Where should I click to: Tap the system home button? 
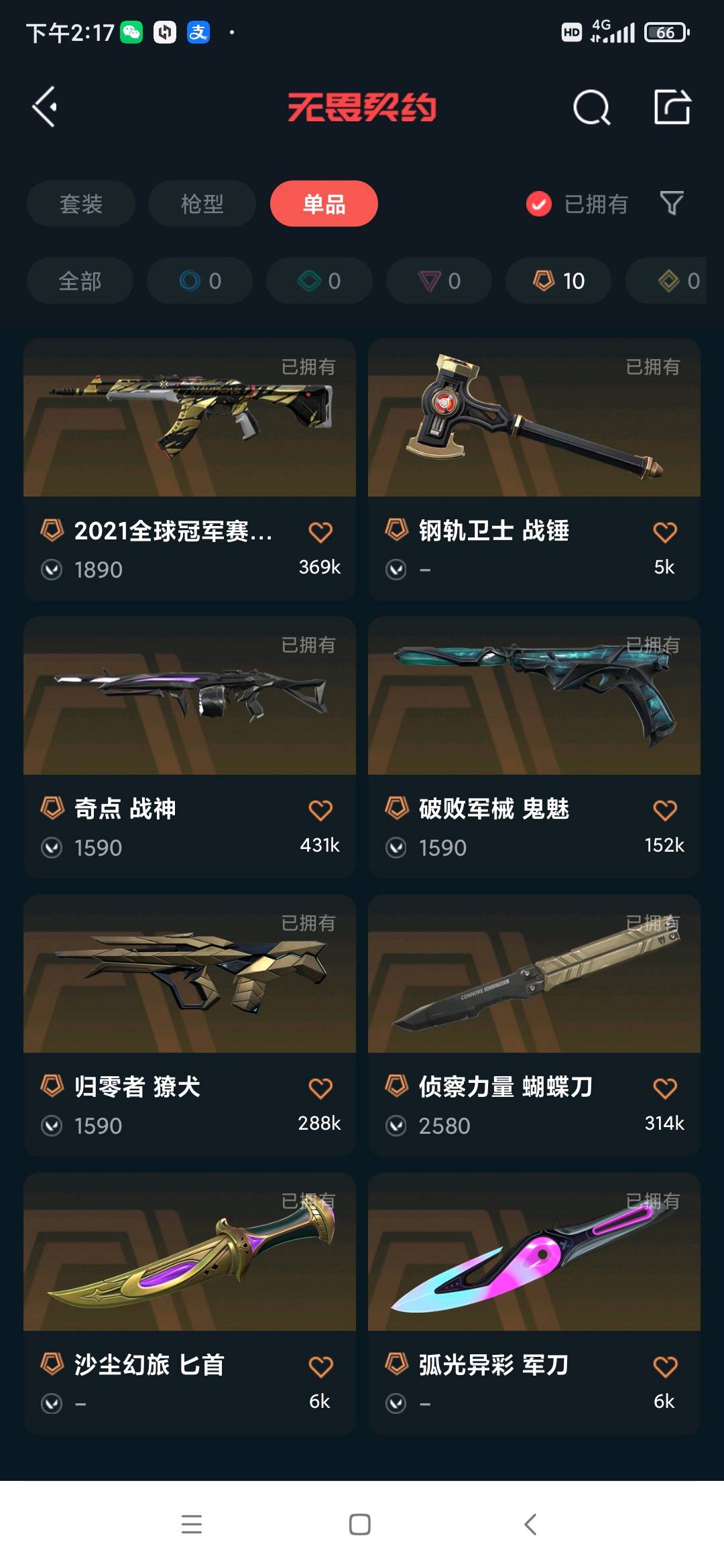pyautogui.click(x=360, y=1524)
